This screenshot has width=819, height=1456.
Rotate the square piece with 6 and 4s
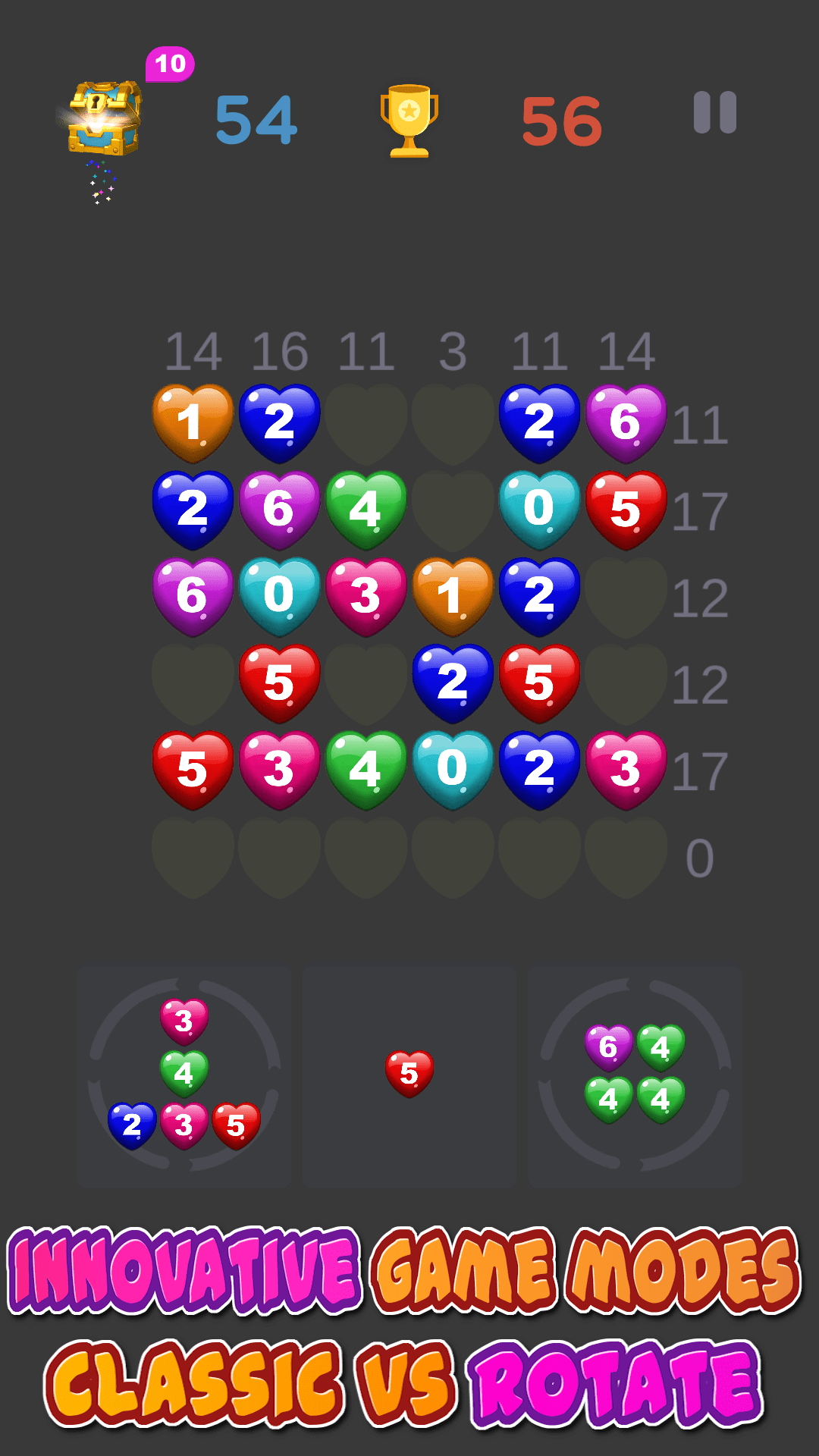click(635, 1075)
